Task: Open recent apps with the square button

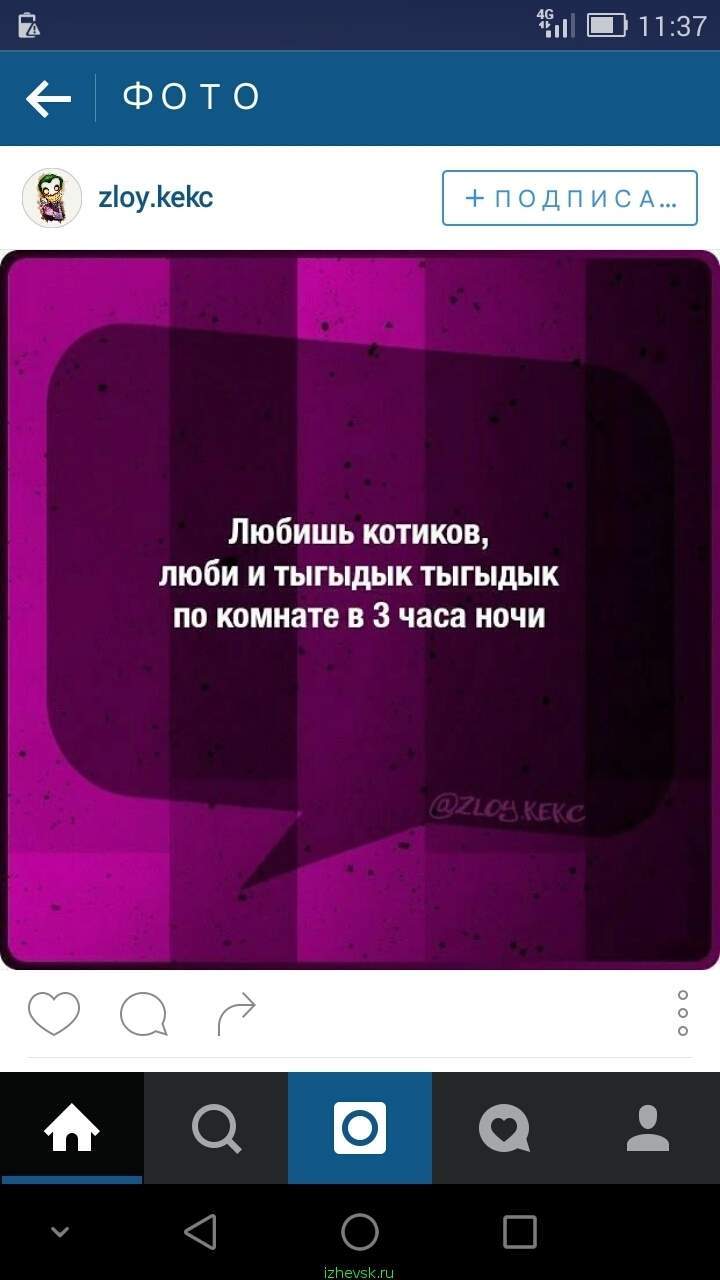Action: pos(520,1232)
